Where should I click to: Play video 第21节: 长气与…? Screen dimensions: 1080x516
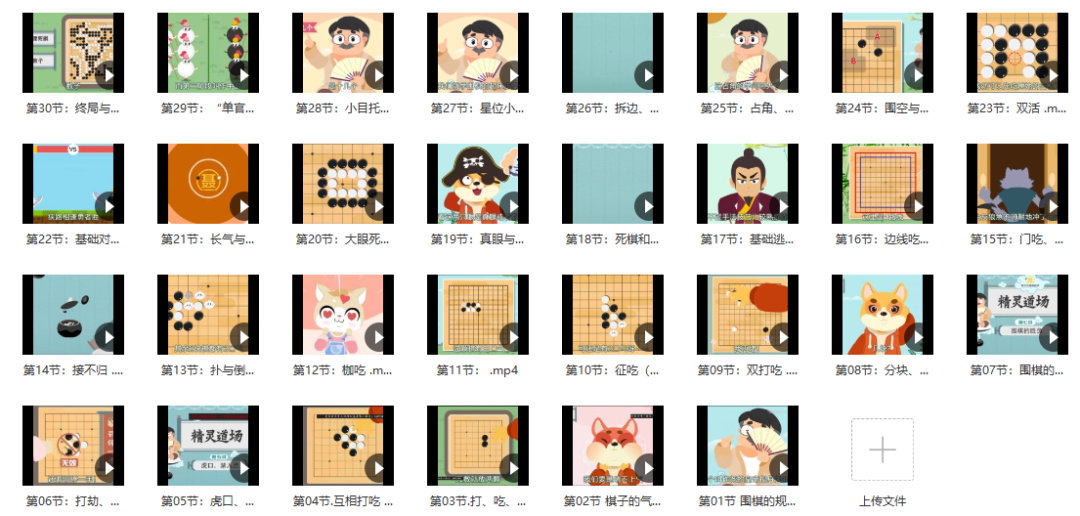(x=241, y=205)
